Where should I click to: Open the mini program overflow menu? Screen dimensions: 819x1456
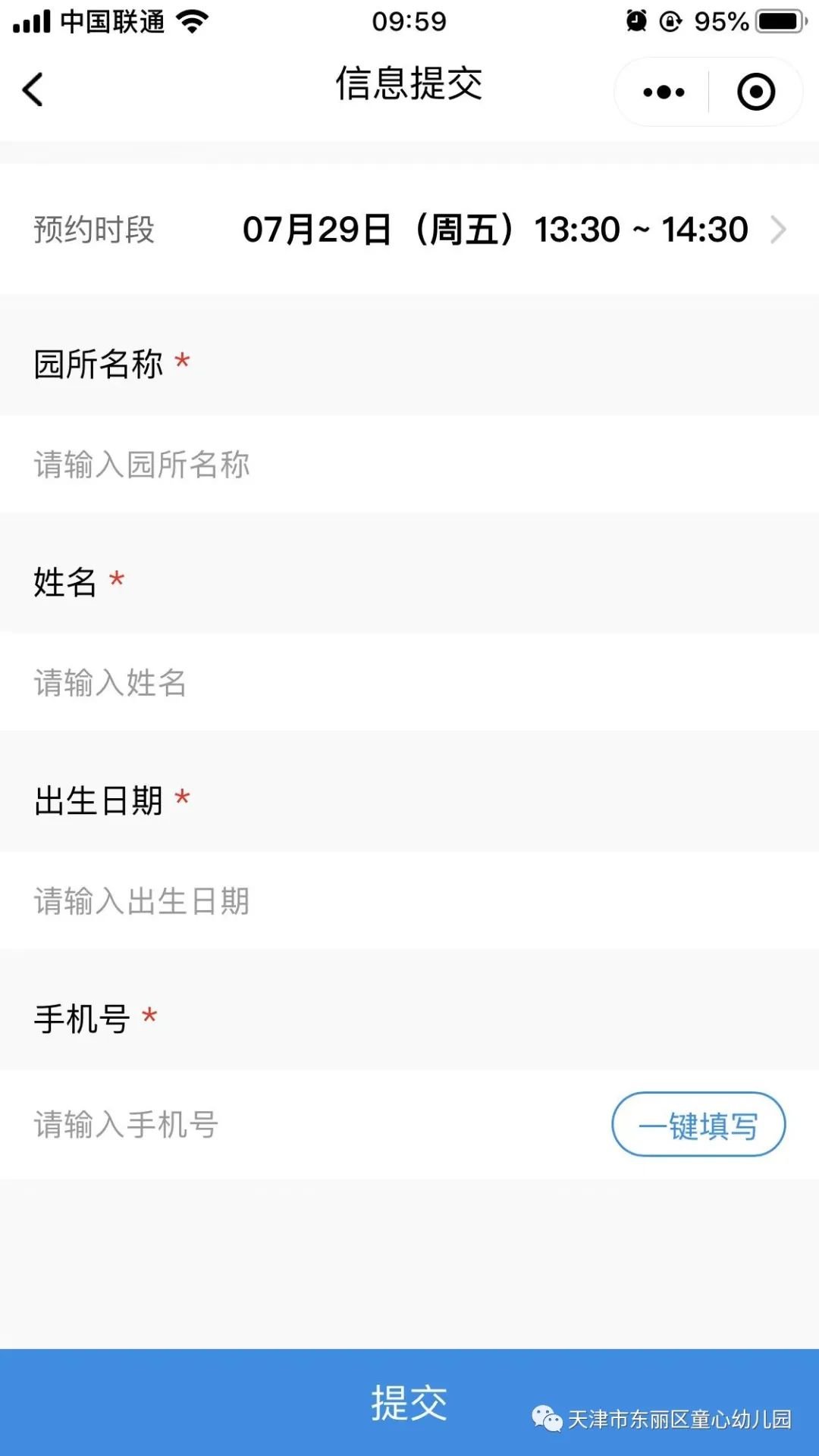point(664,92)
